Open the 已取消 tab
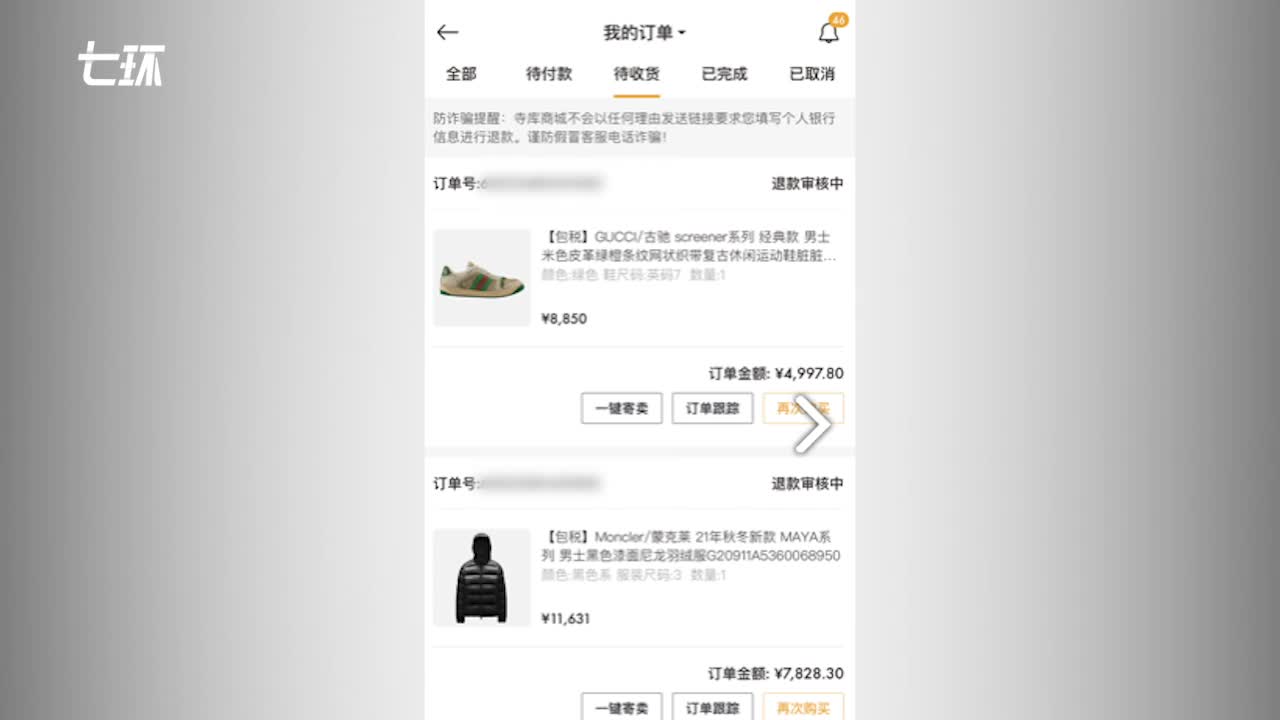The width and height of the screenshot is (1280, 720). click(x=811, y=74)
